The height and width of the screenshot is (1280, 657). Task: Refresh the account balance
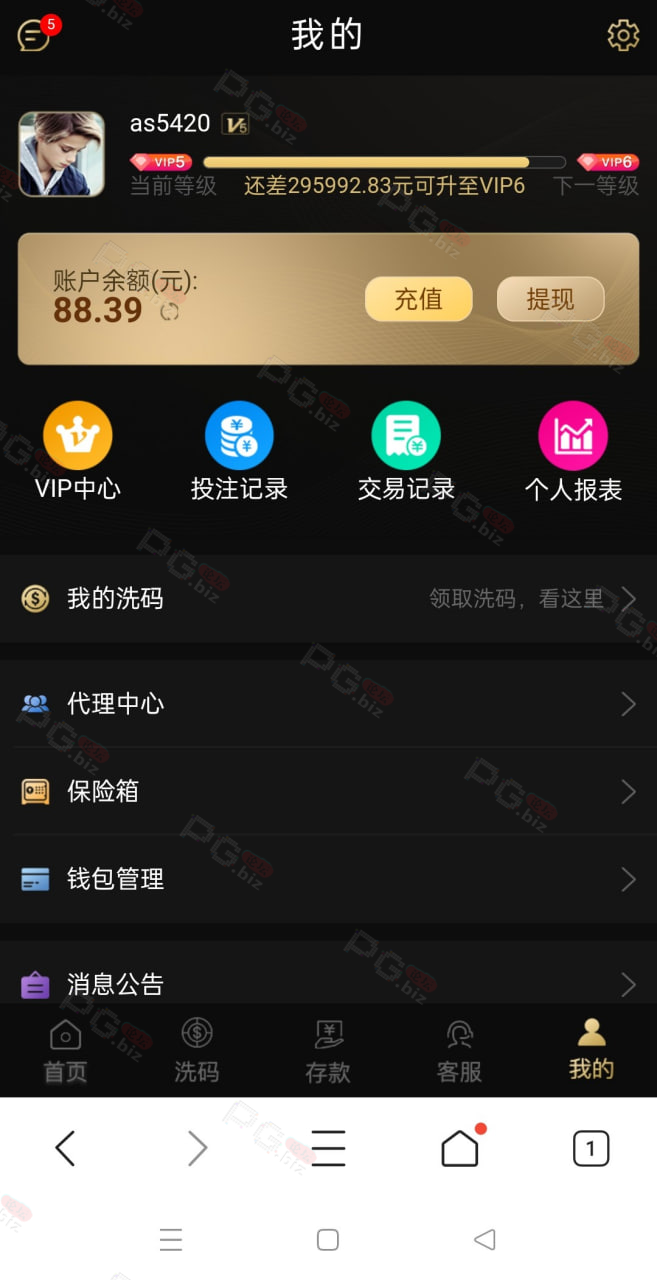(170, 311)
